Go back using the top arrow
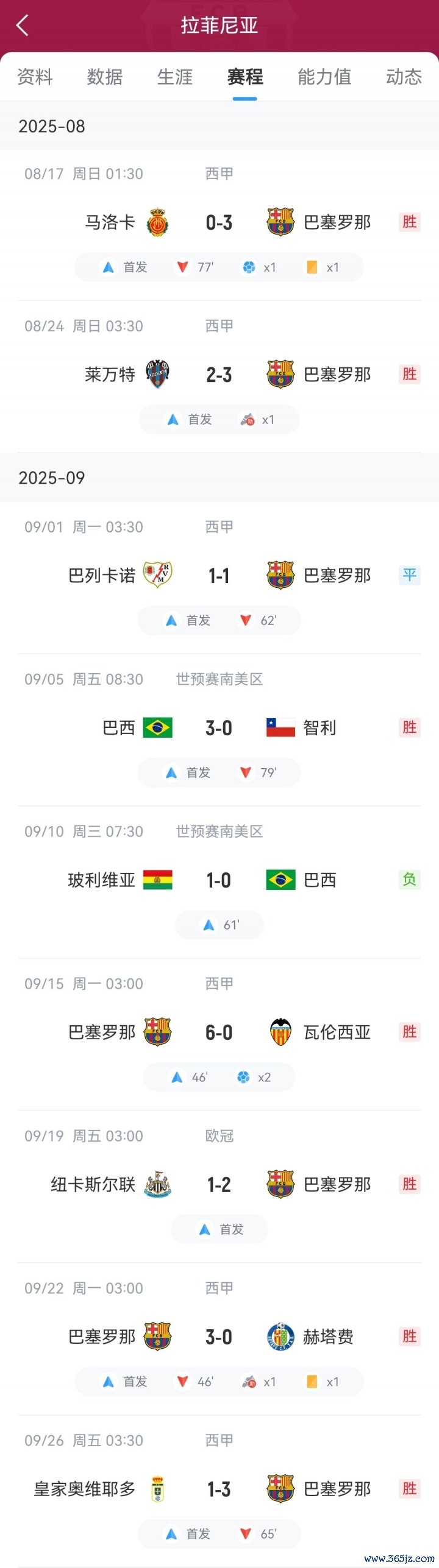This screenshot has width=439, height=1568. click(x=23, y=26)
